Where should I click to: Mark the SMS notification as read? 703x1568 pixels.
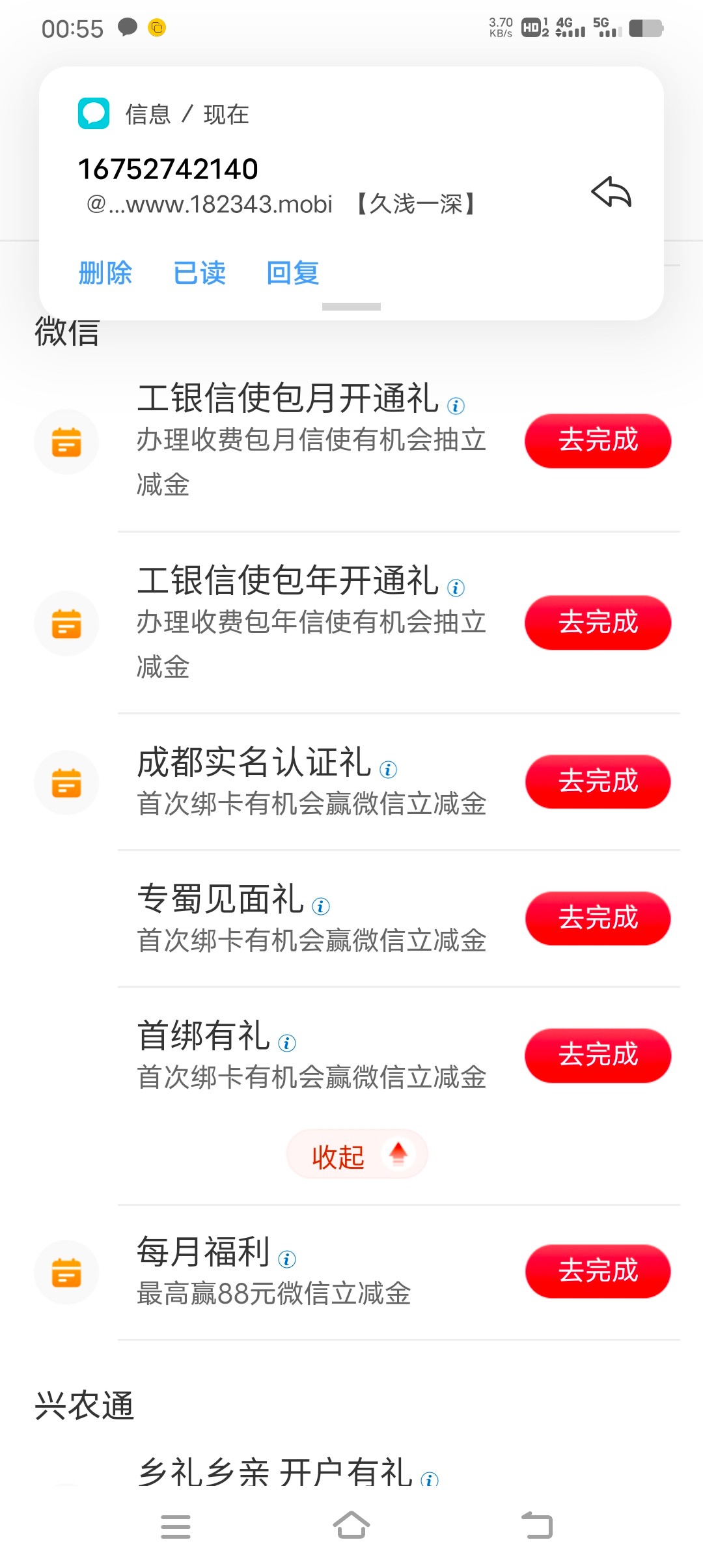(x=199, y=273)
